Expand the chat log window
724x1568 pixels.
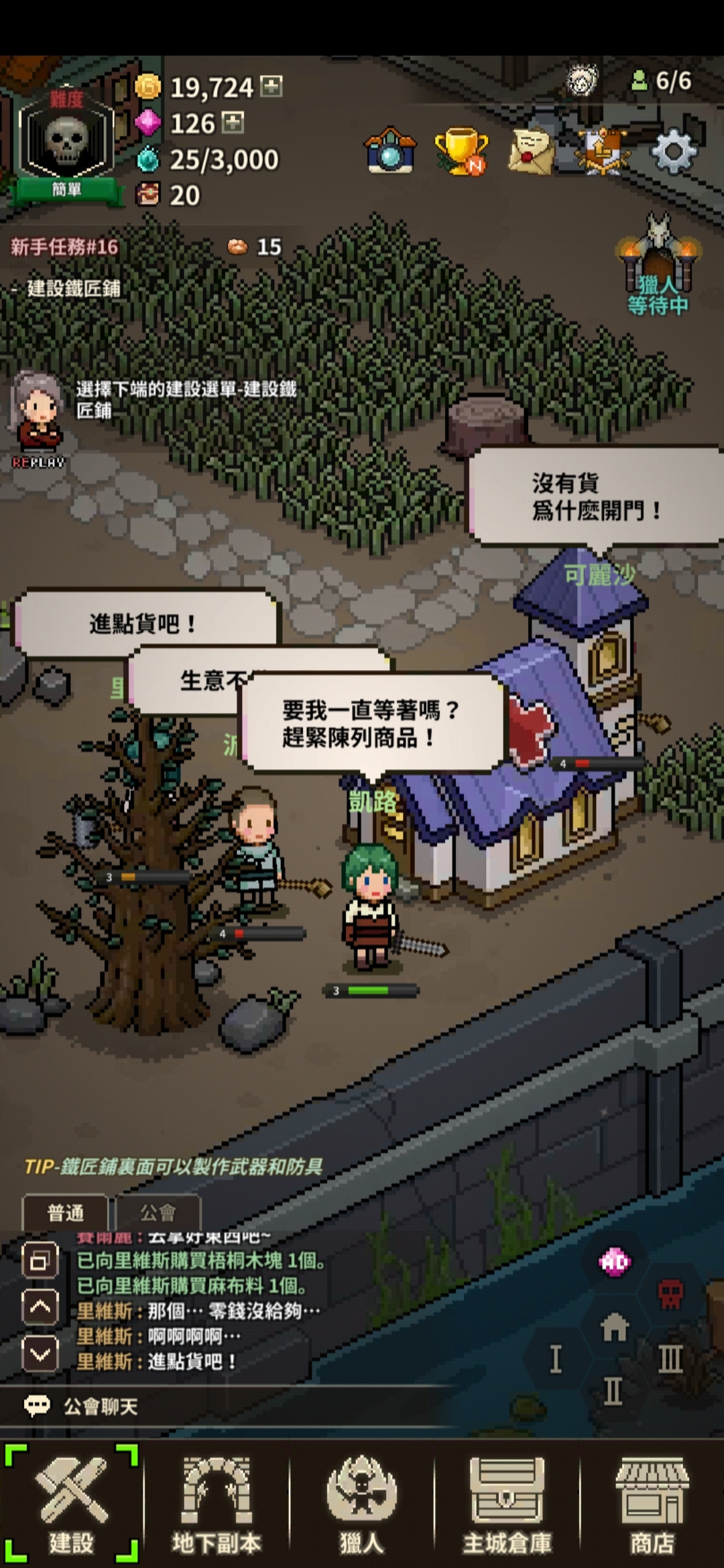coord(40,1261)
